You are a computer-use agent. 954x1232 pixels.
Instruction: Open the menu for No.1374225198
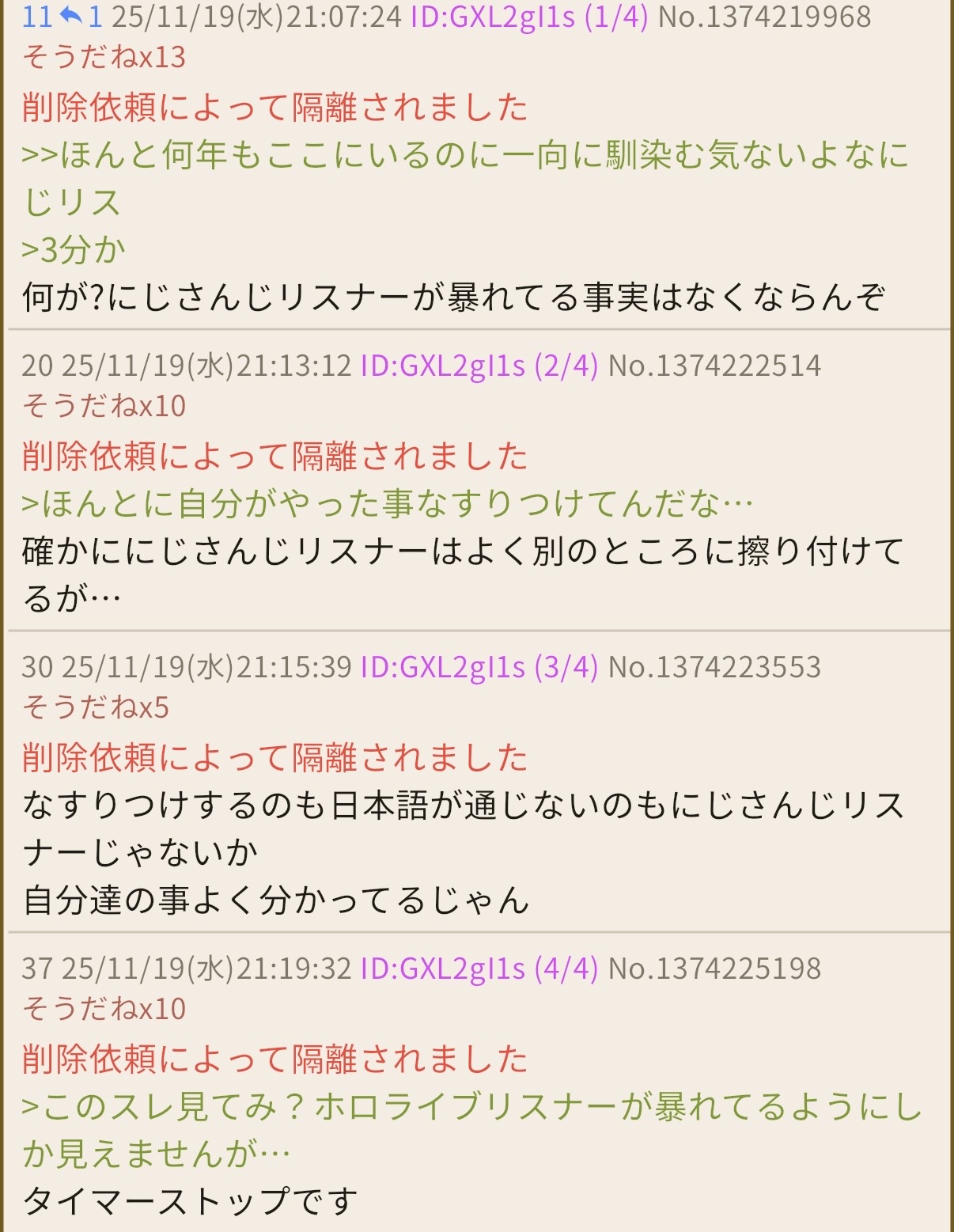pos(714,969)
